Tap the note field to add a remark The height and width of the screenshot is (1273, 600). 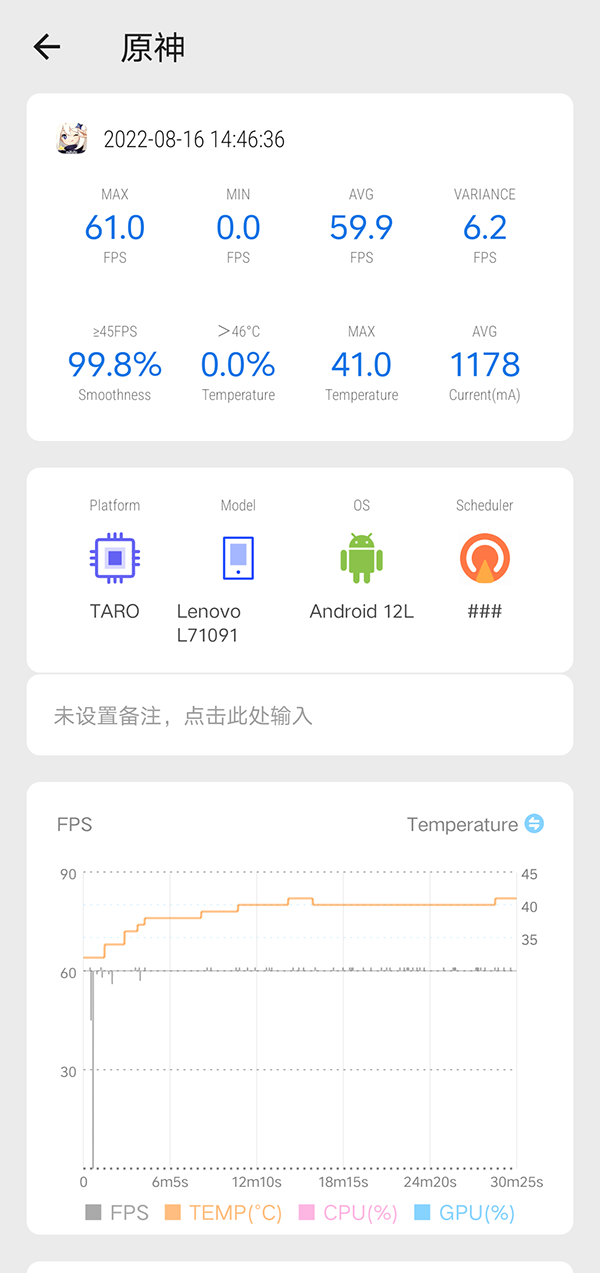point(300,715)
